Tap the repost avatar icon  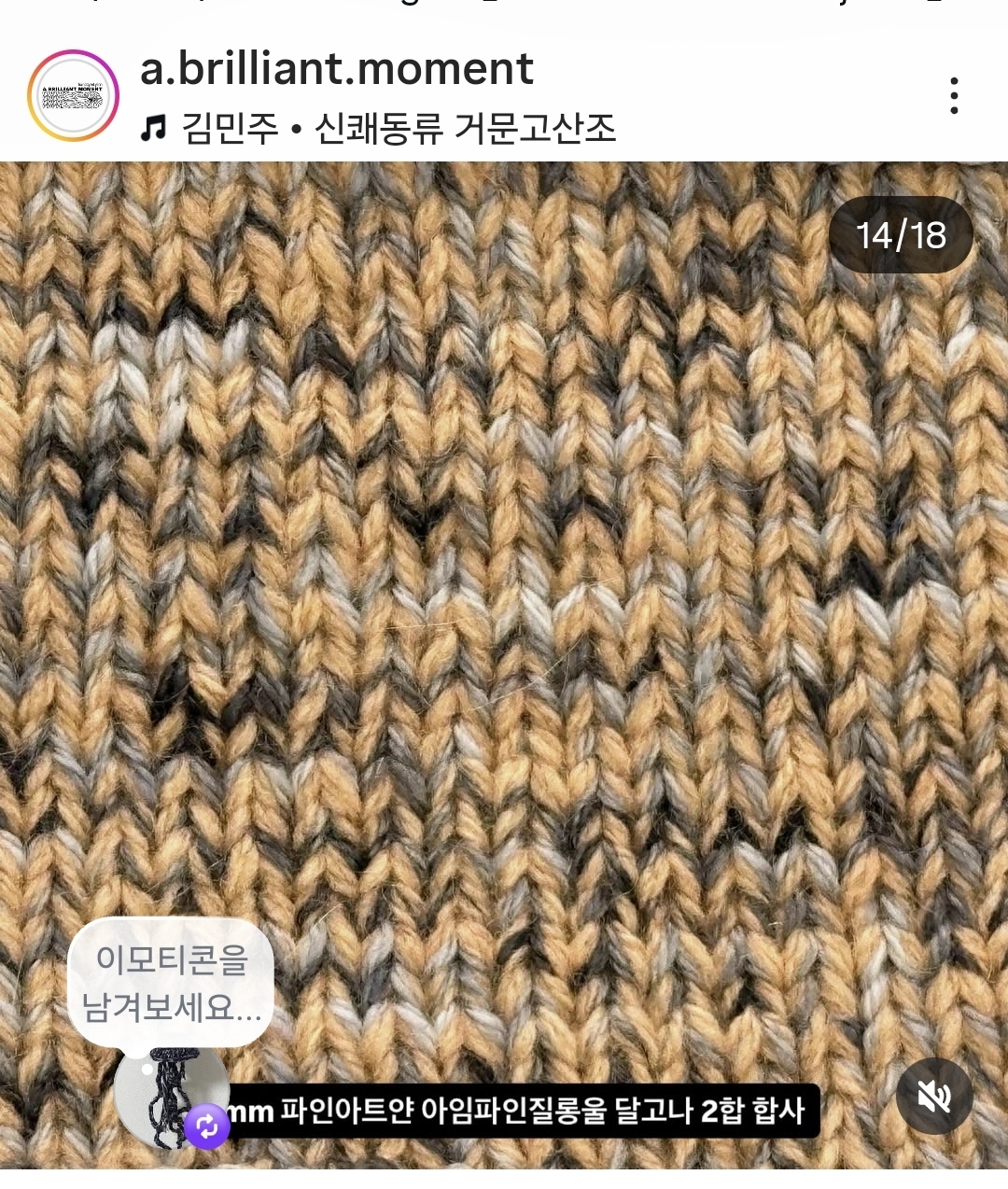[207, 1126]
